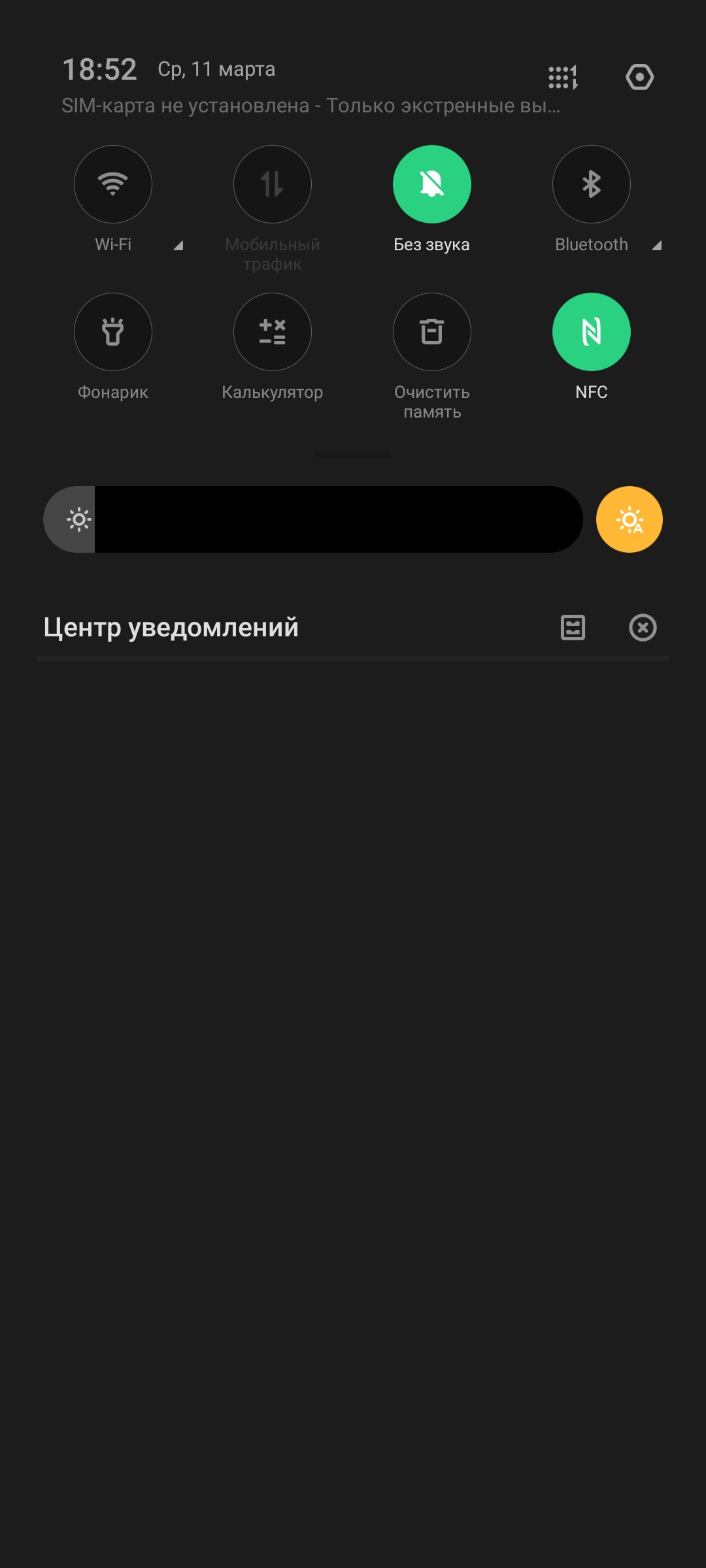The image size is (706, 1568).
Task: Open notification management settings
Action: pyautogui.click(x=573, y=628)
